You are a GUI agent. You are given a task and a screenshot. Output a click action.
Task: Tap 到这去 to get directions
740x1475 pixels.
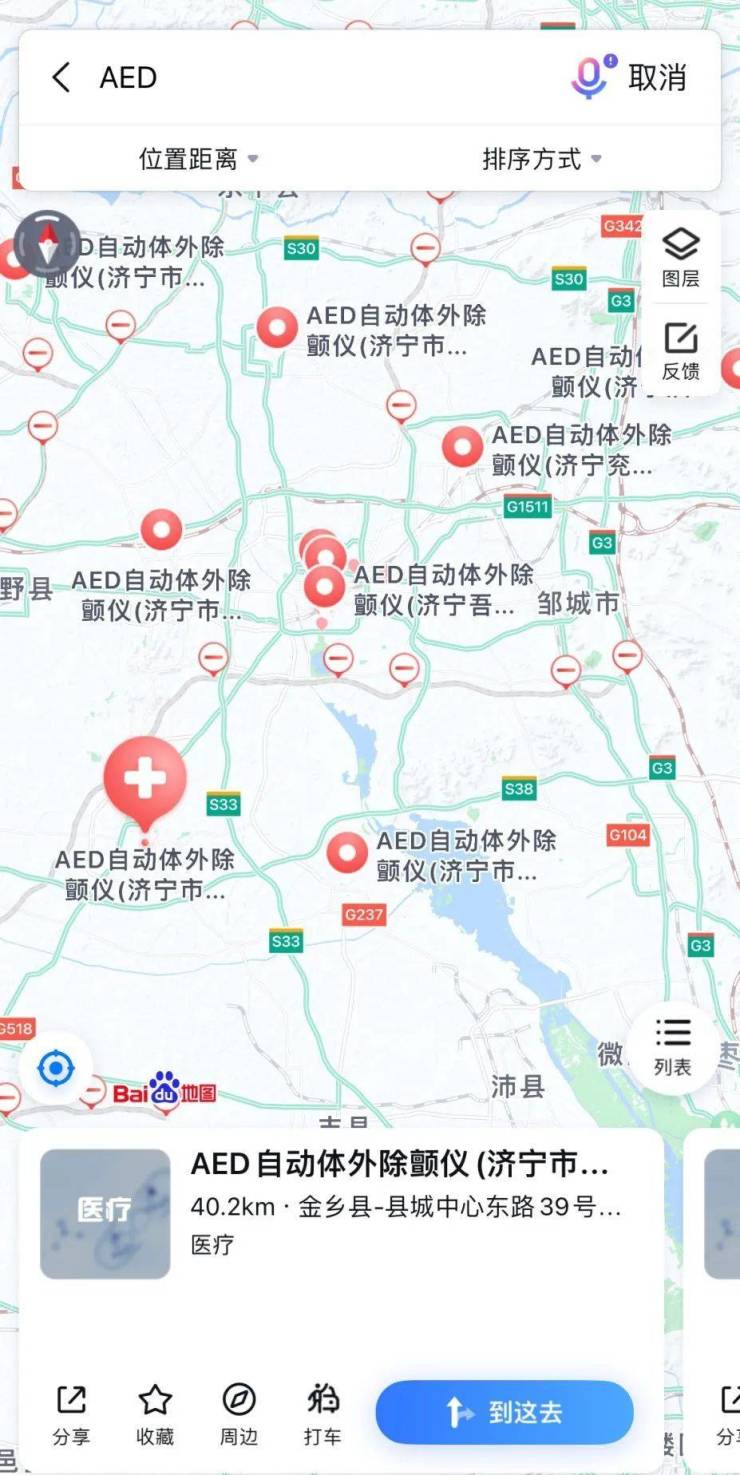click(x=505, y=1412)
